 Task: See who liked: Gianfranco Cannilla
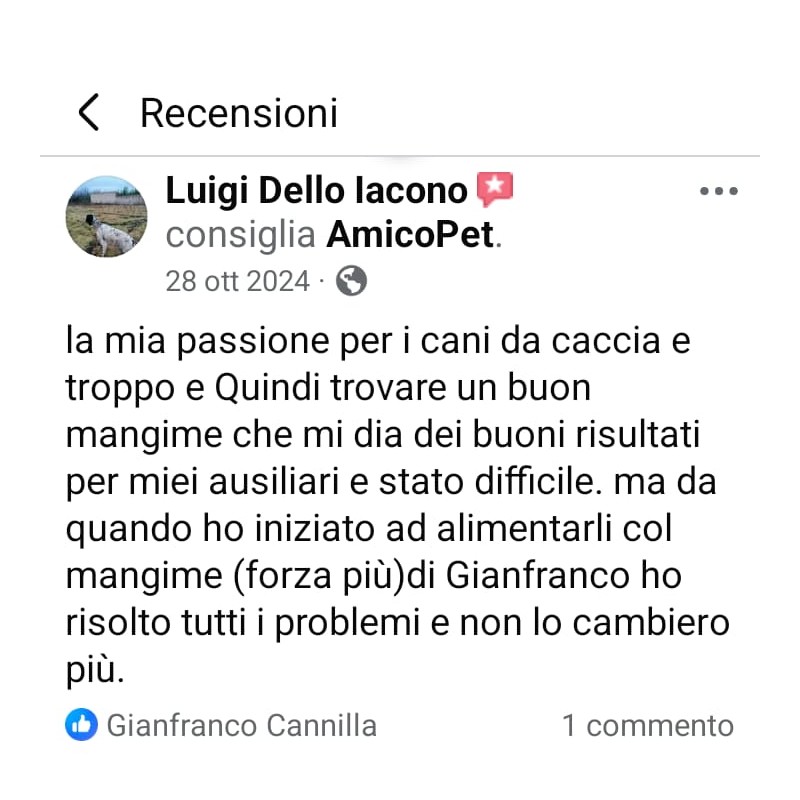240,725
